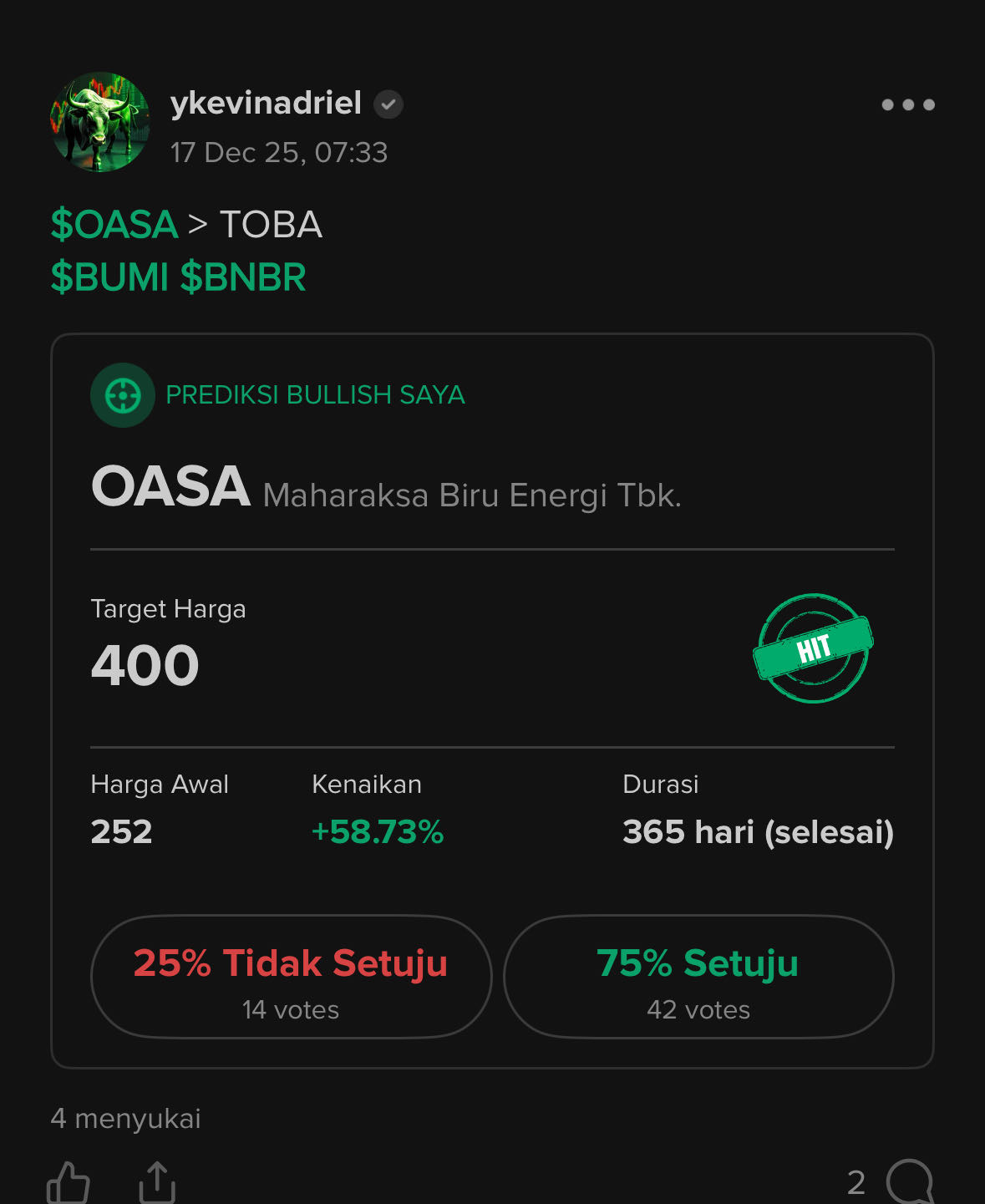This screenshot has height=1204, width=985.
Task: Vote 25% Tidak Setuju on the prediction
Action: click(291, 977)
